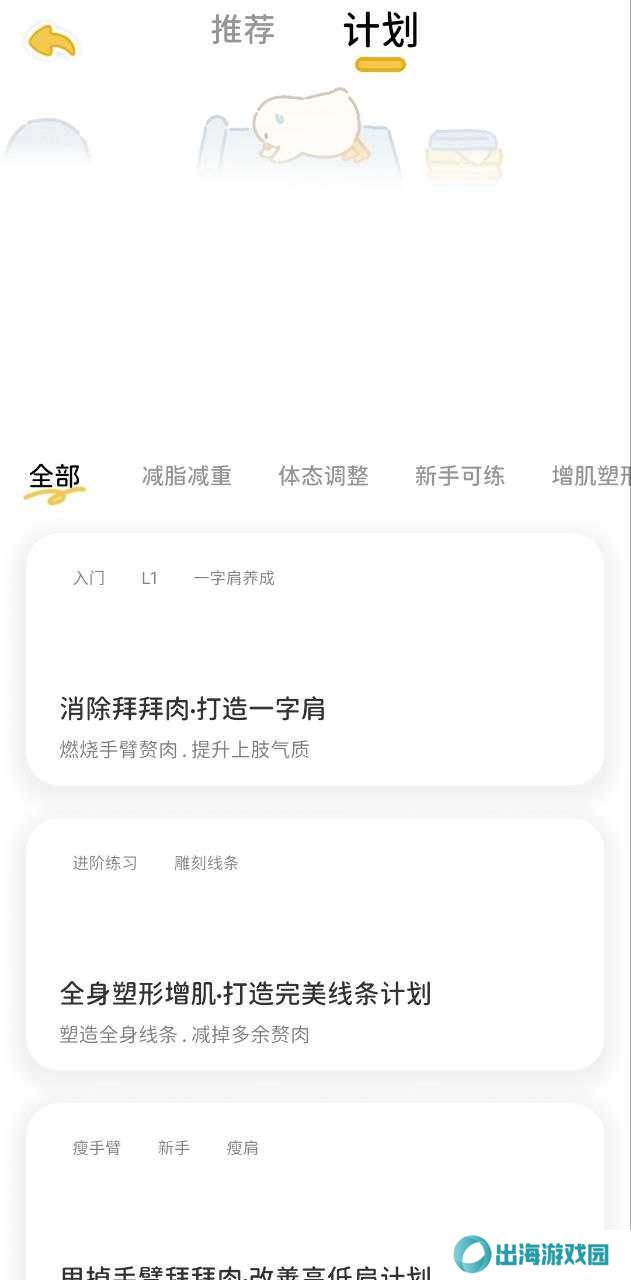This screenshot has height=1280, width=631.
Task: Show the 全部 category
Action: tap(55, 477)
